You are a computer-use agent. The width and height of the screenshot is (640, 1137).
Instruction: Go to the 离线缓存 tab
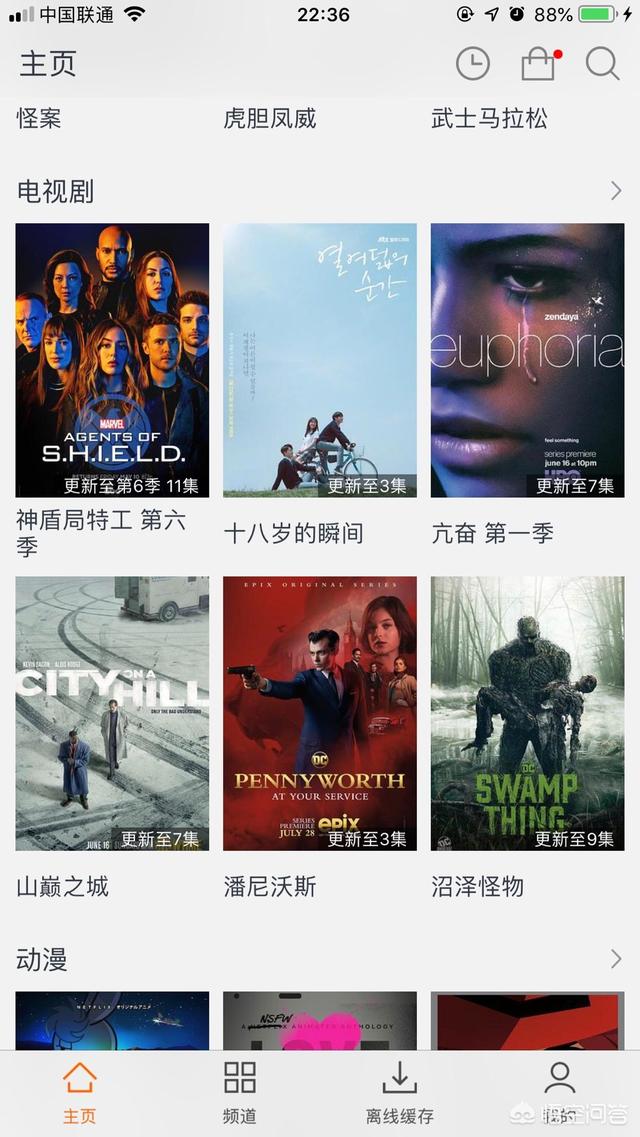click(x=400, y=1092)
